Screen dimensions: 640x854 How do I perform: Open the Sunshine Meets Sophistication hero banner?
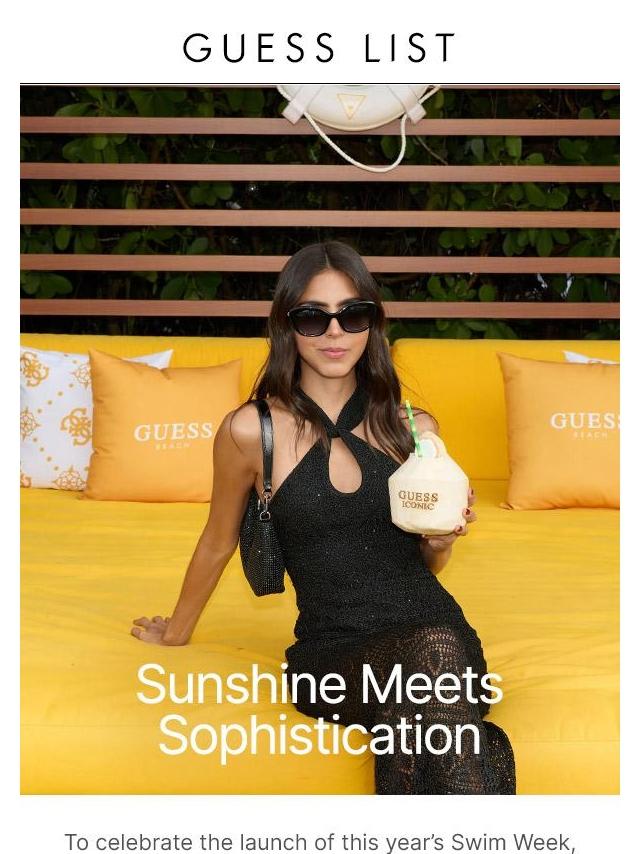coord(320,440)
